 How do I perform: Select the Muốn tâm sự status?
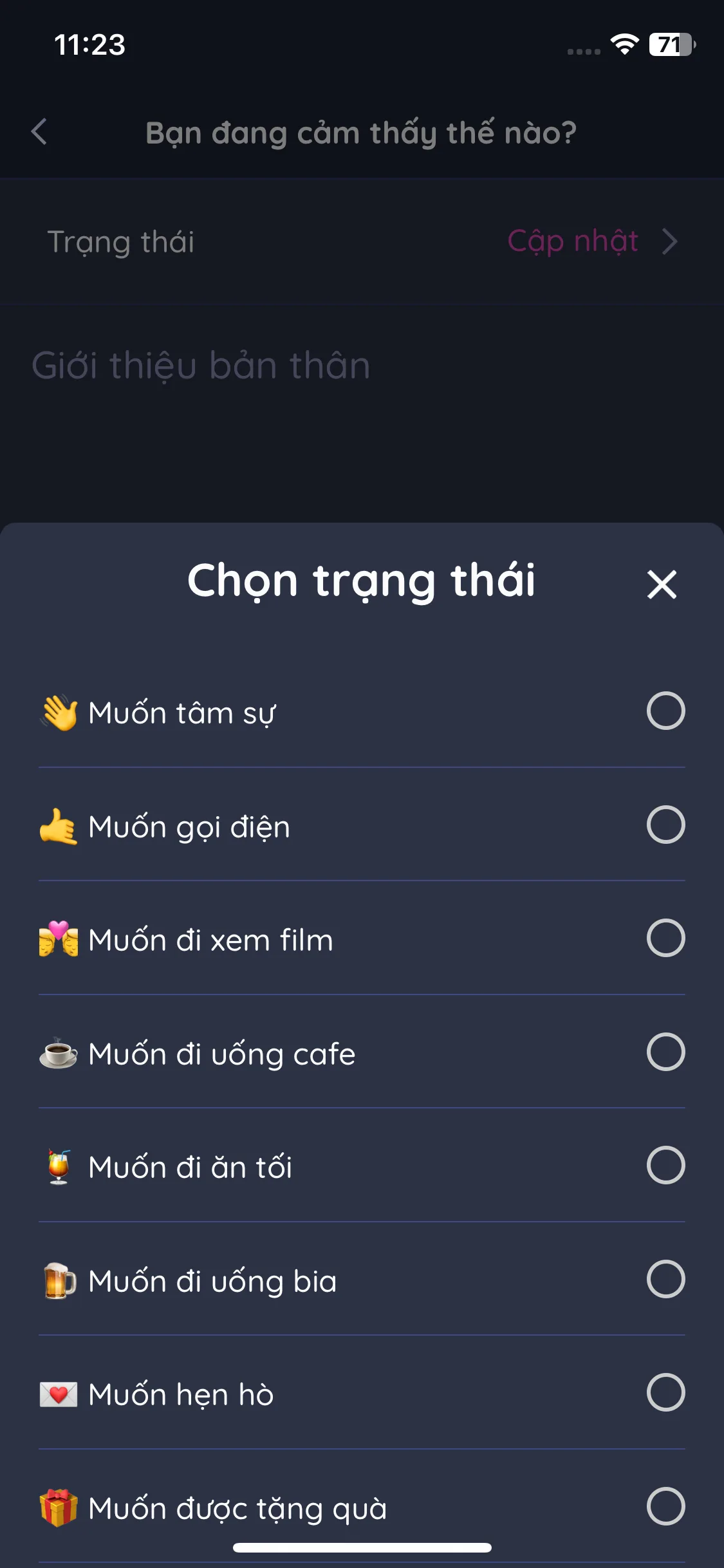[x=665, y=711]
